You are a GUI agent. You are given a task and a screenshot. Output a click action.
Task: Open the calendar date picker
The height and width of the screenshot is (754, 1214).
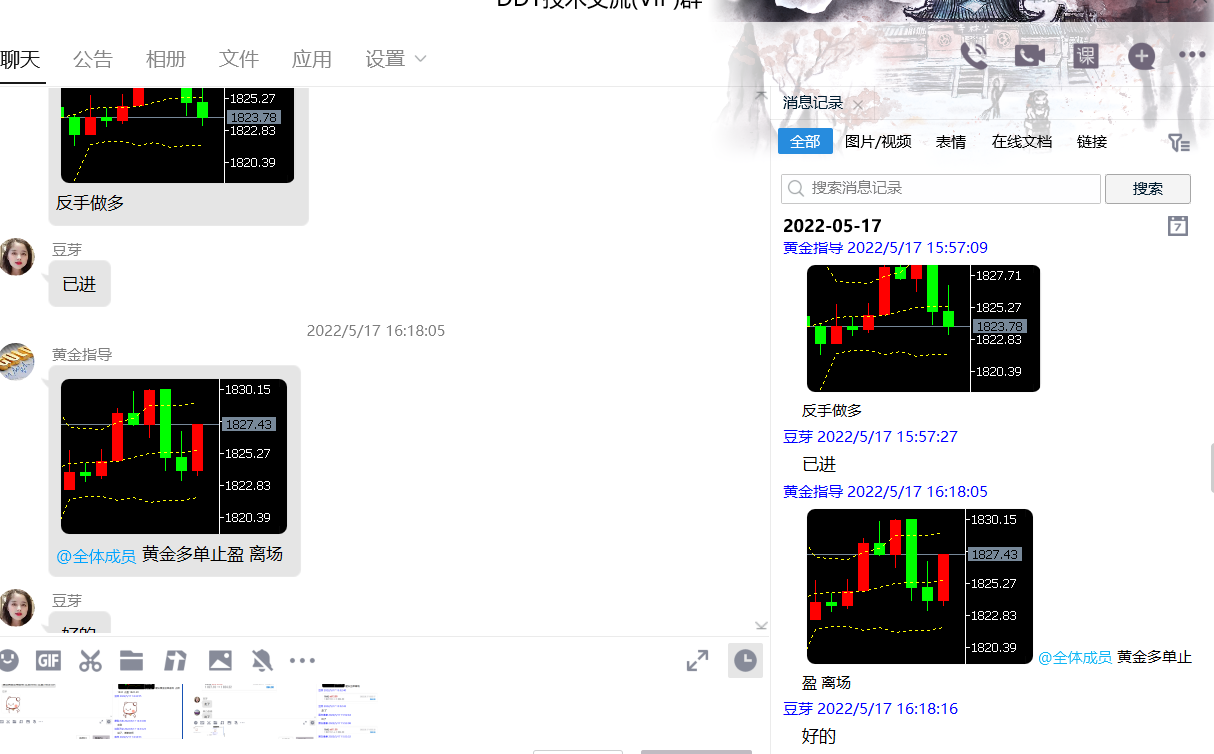(x=1178, y=226)
